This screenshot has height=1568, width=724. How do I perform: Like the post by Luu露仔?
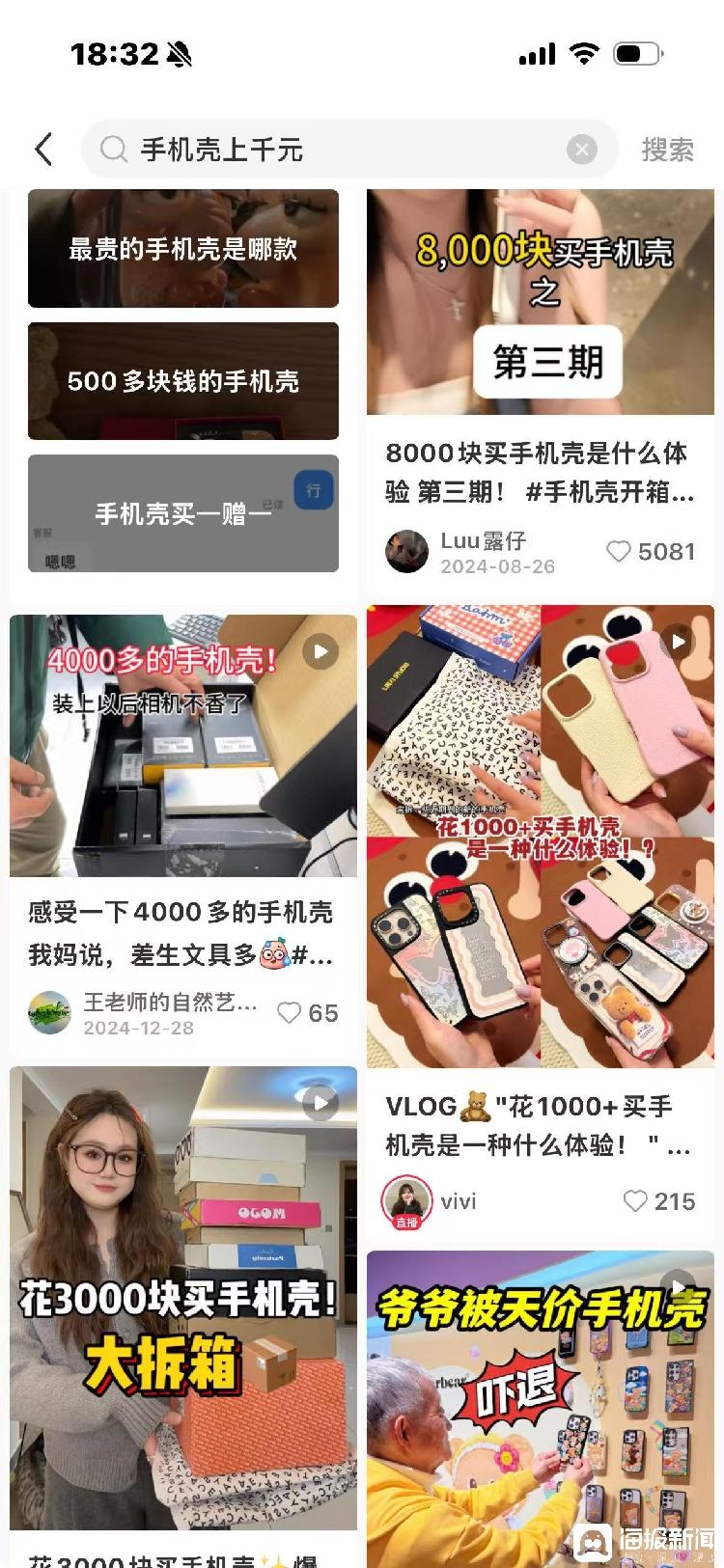(x=618, y=552)
